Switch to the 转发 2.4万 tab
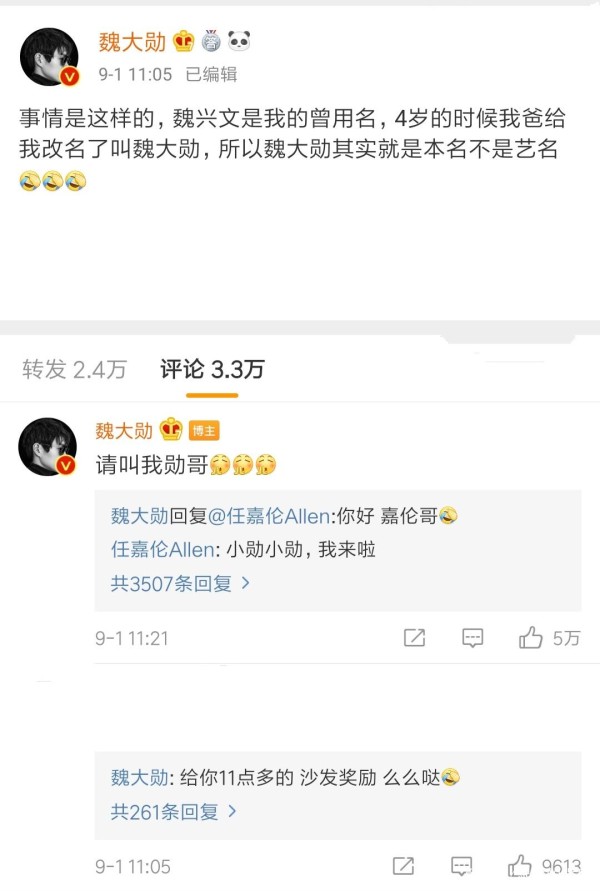 point(75,369)
